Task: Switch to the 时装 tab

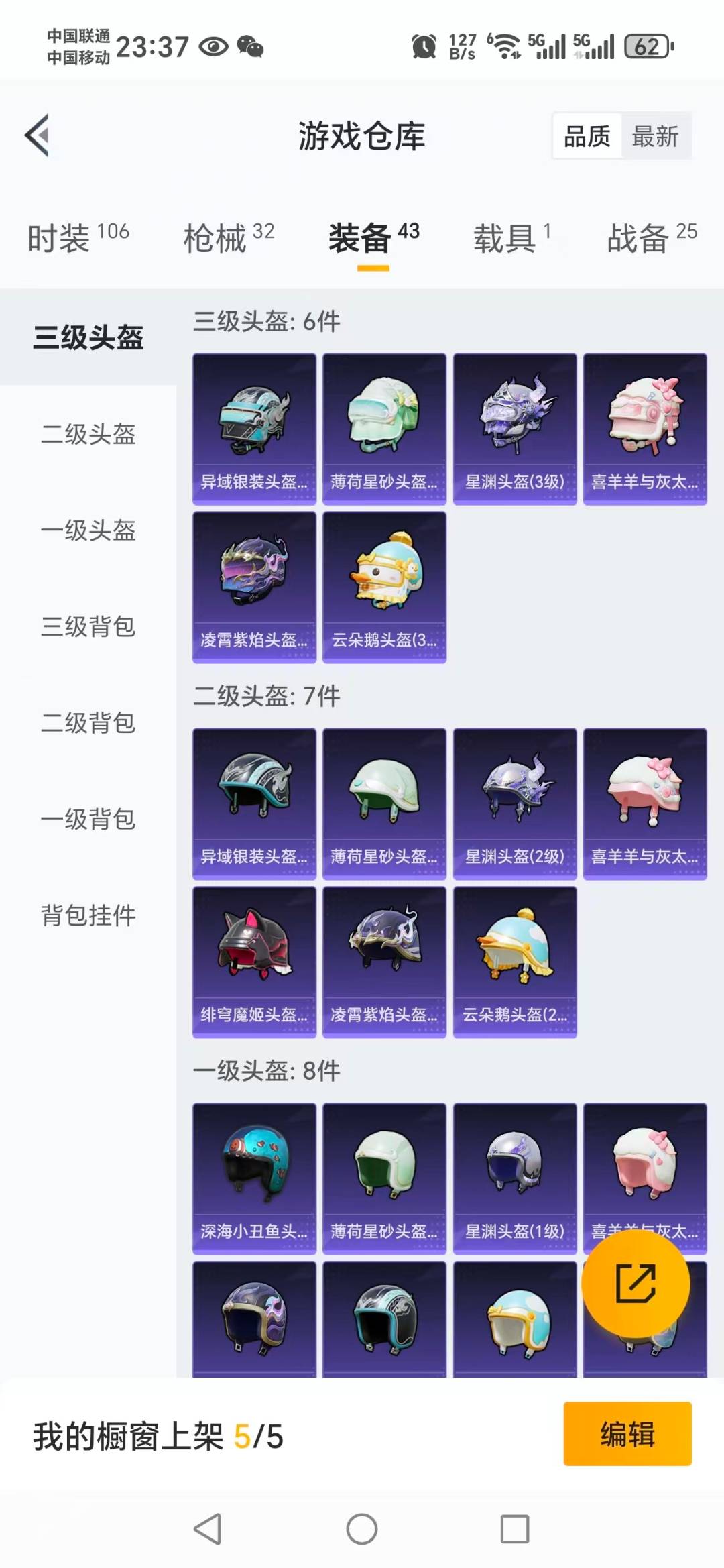Action: (x=78, y=238)
